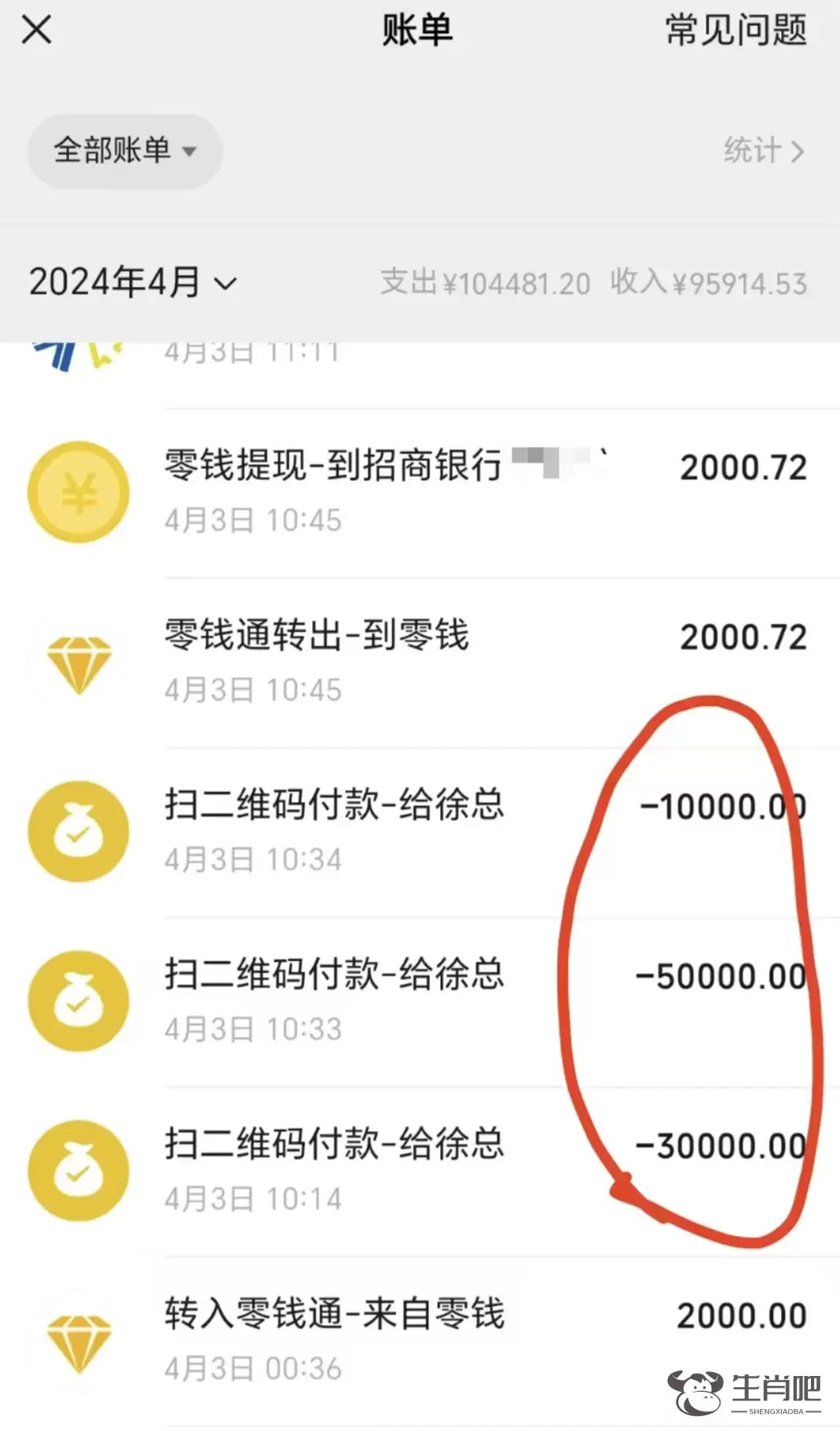Close the 账单 page

pos(36,31)
